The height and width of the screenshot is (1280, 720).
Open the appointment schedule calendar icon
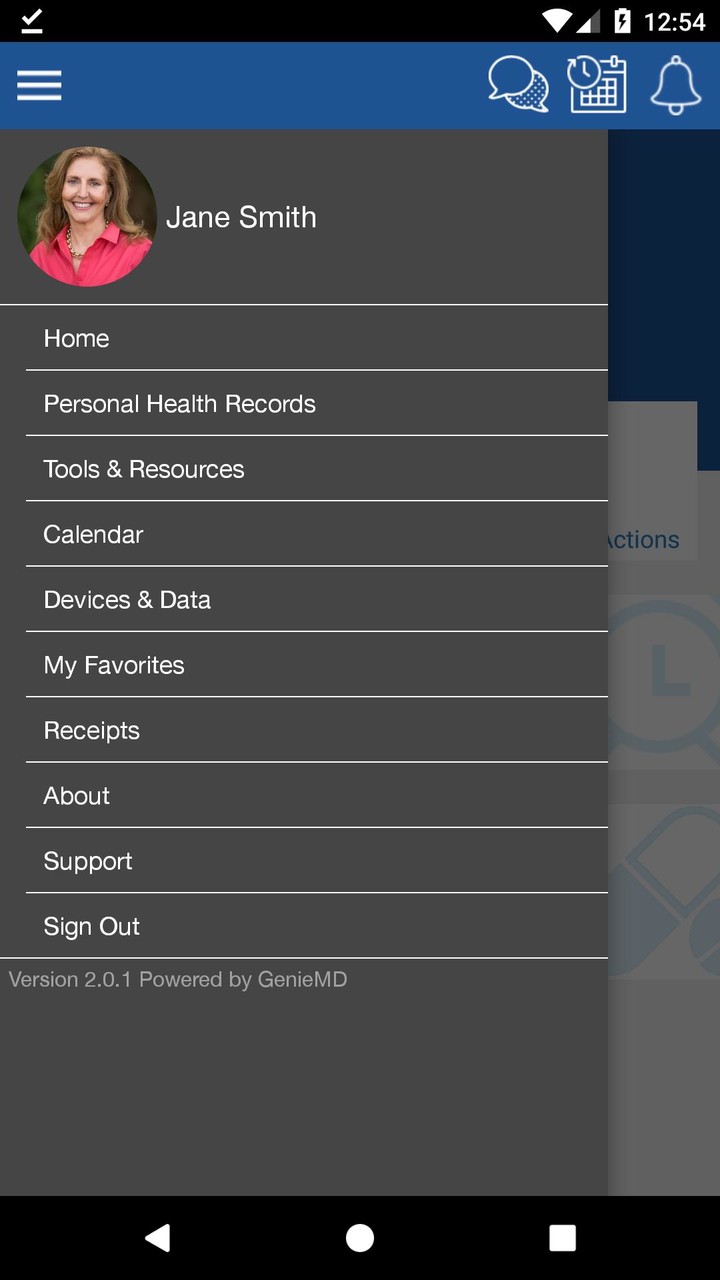[597, 85]
